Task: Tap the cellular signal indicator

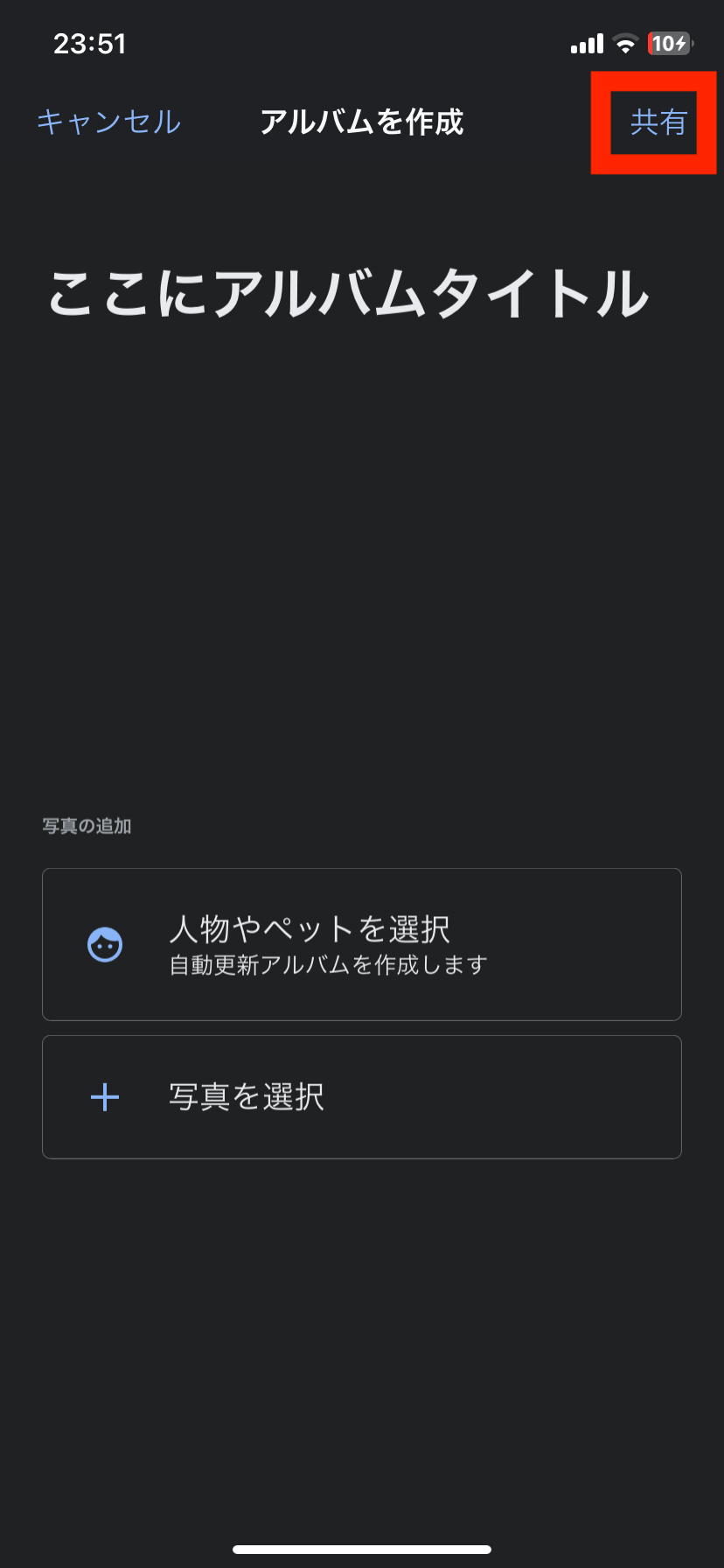Action: tap(588, 43)
